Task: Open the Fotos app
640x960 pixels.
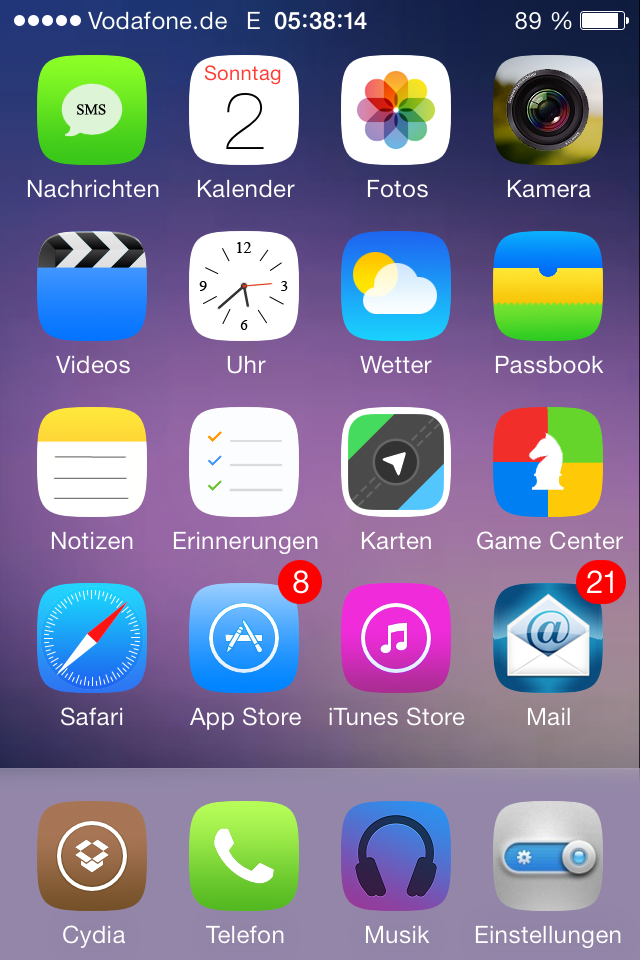Action: click(x=396, y=110)
